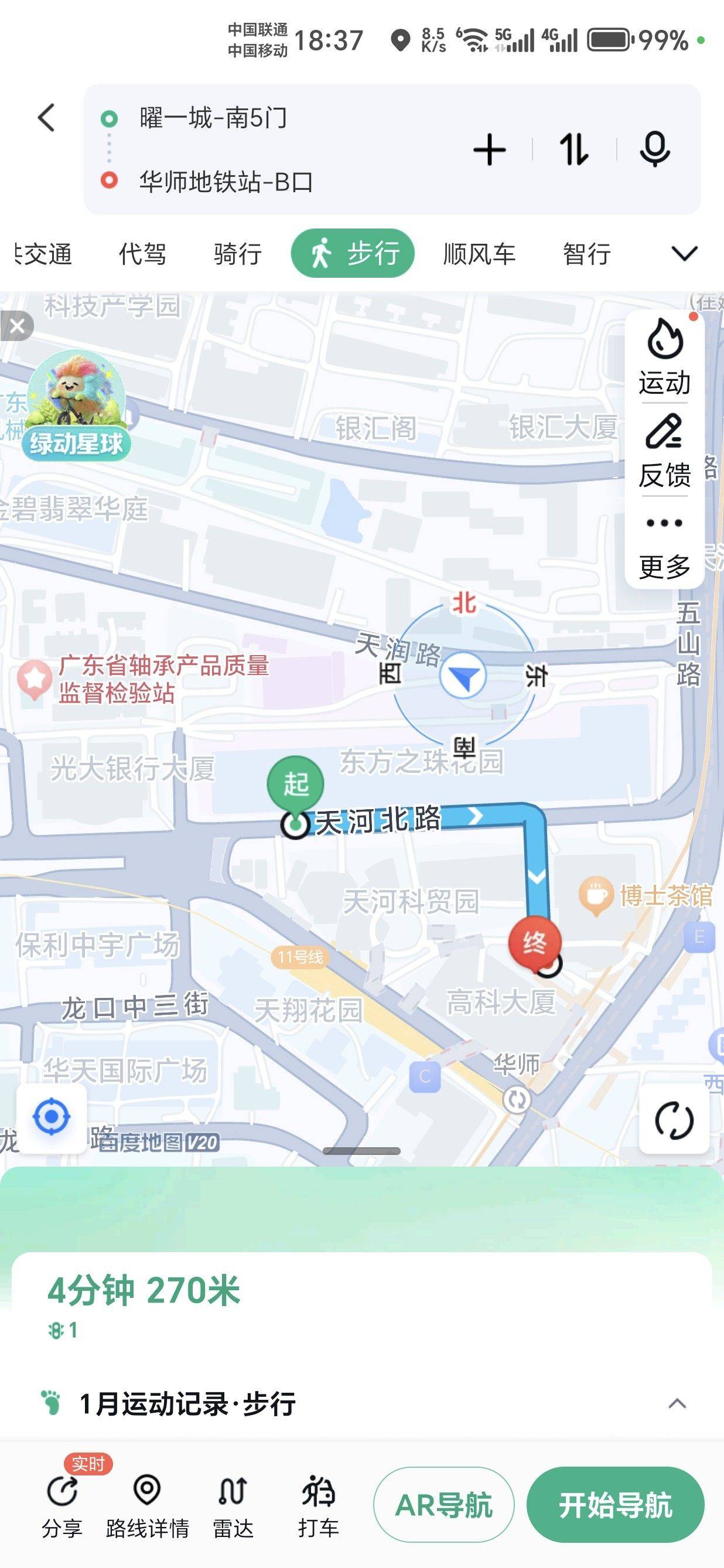The height and width of the screenshot is (1568, 724).
Task: Collapse the 1月运动记录·步行 section
Action: click(677, 1405)
